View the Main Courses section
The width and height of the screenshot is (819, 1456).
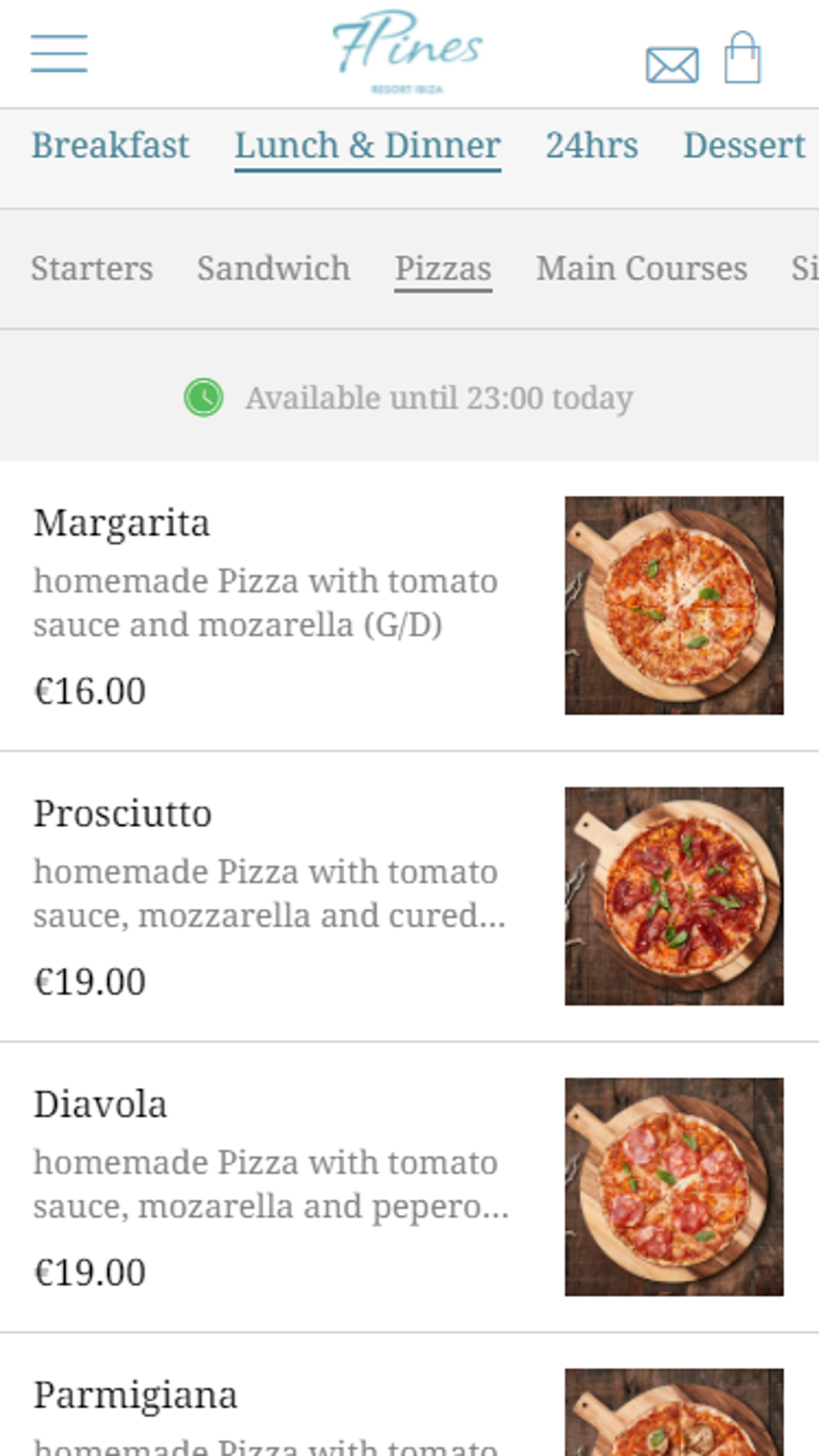[641, 269]
